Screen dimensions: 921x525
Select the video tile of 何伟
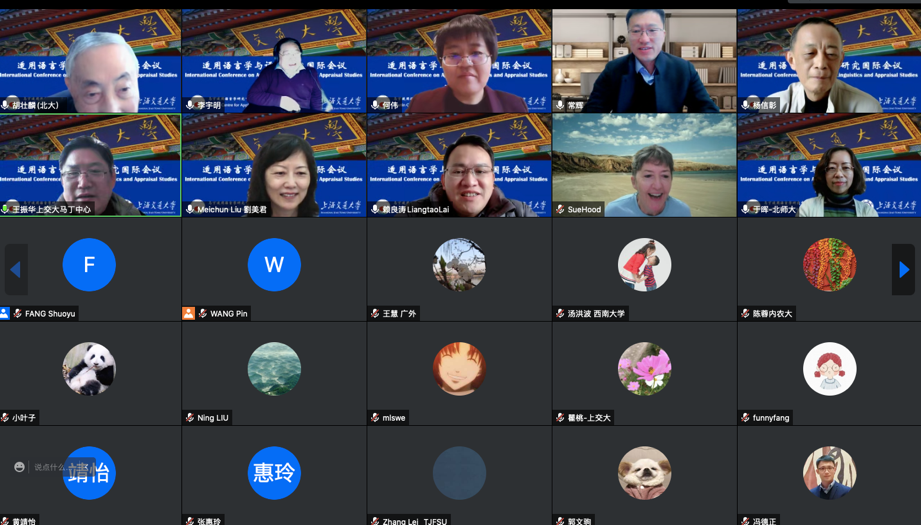pos(459,60)
